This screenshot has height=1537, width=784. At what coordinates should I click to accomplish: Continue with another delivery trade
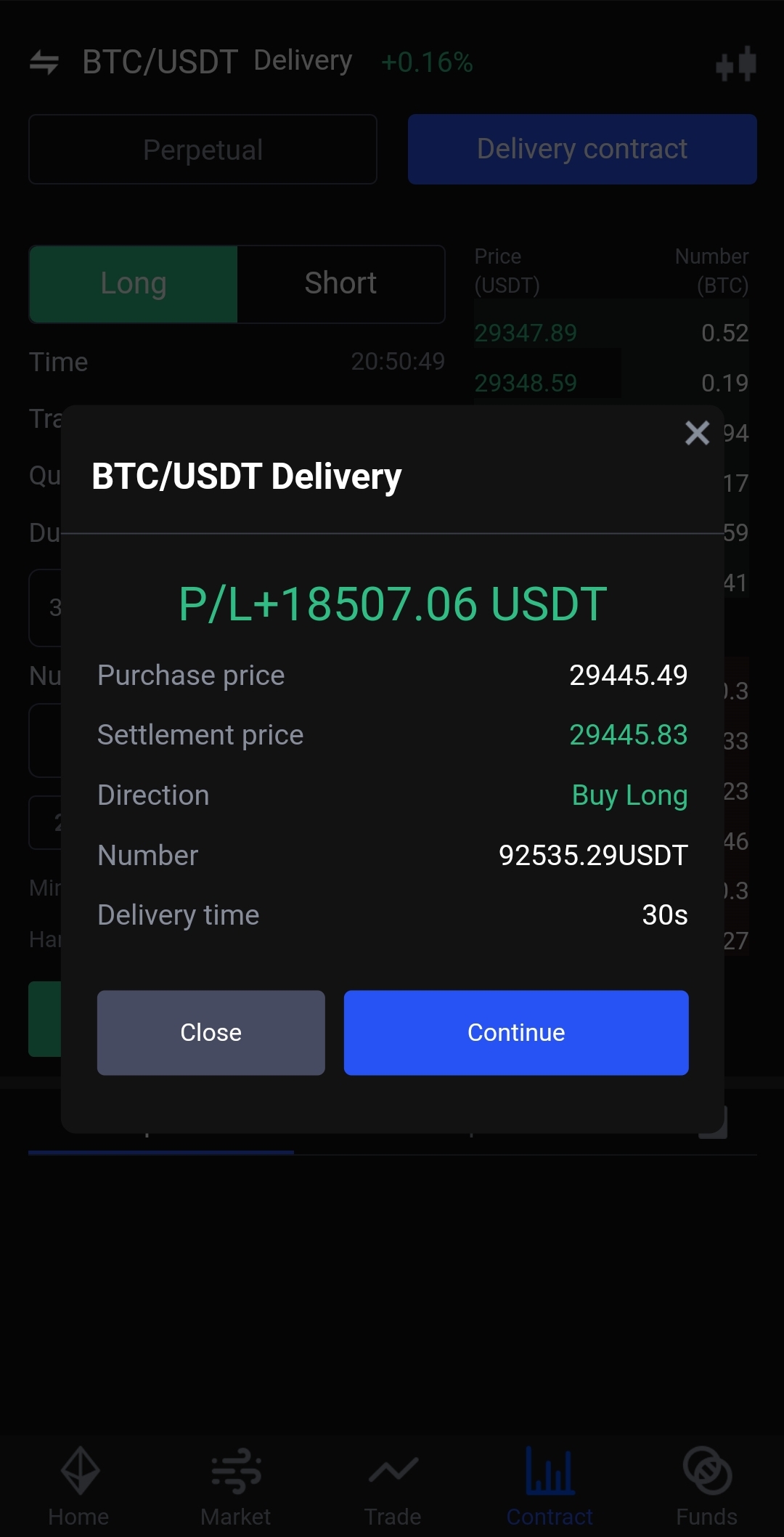pos(515,1032)
